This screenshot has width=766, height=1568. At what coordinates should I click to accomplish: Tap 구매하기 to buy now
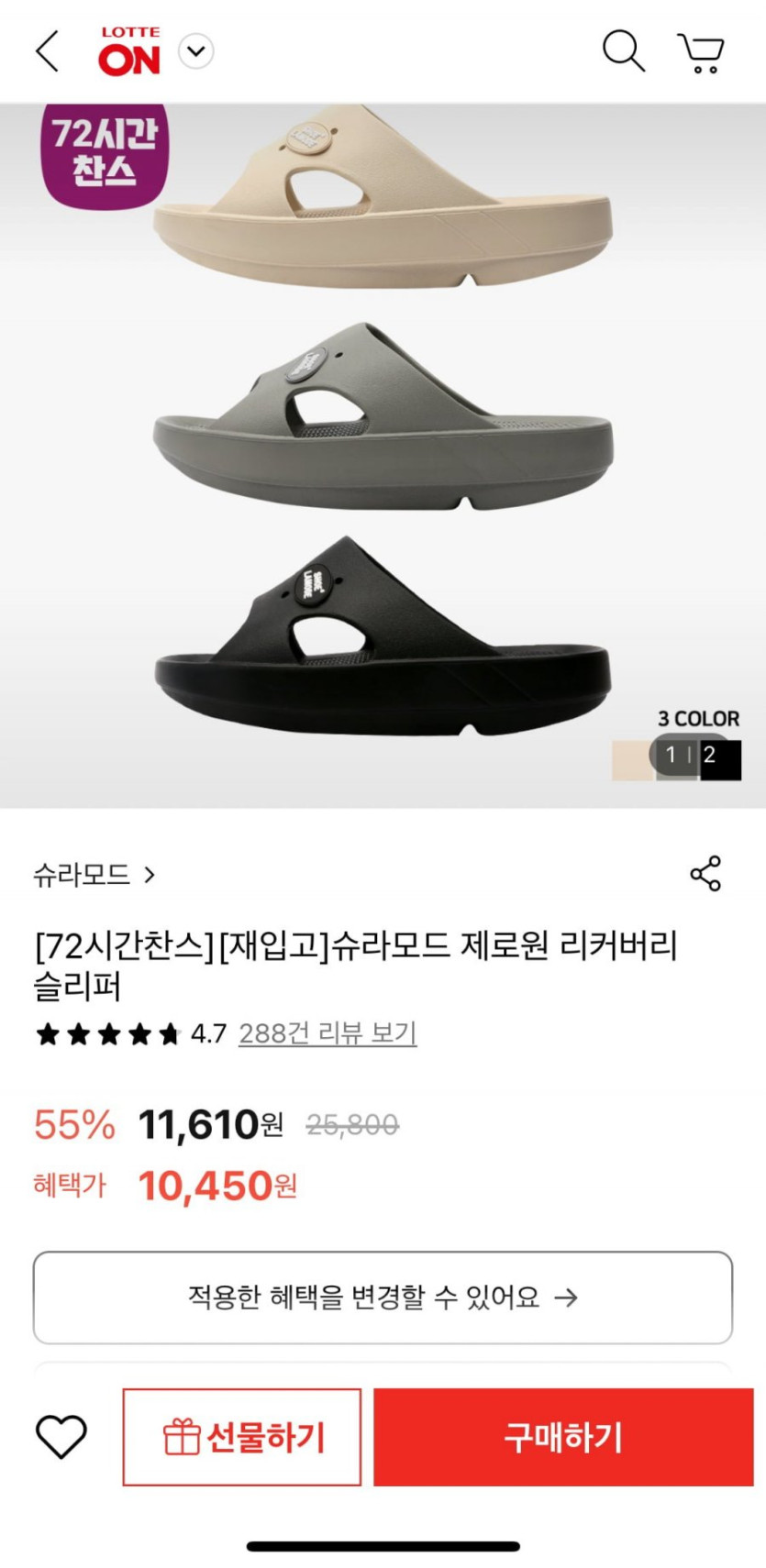coord(563,1437)
